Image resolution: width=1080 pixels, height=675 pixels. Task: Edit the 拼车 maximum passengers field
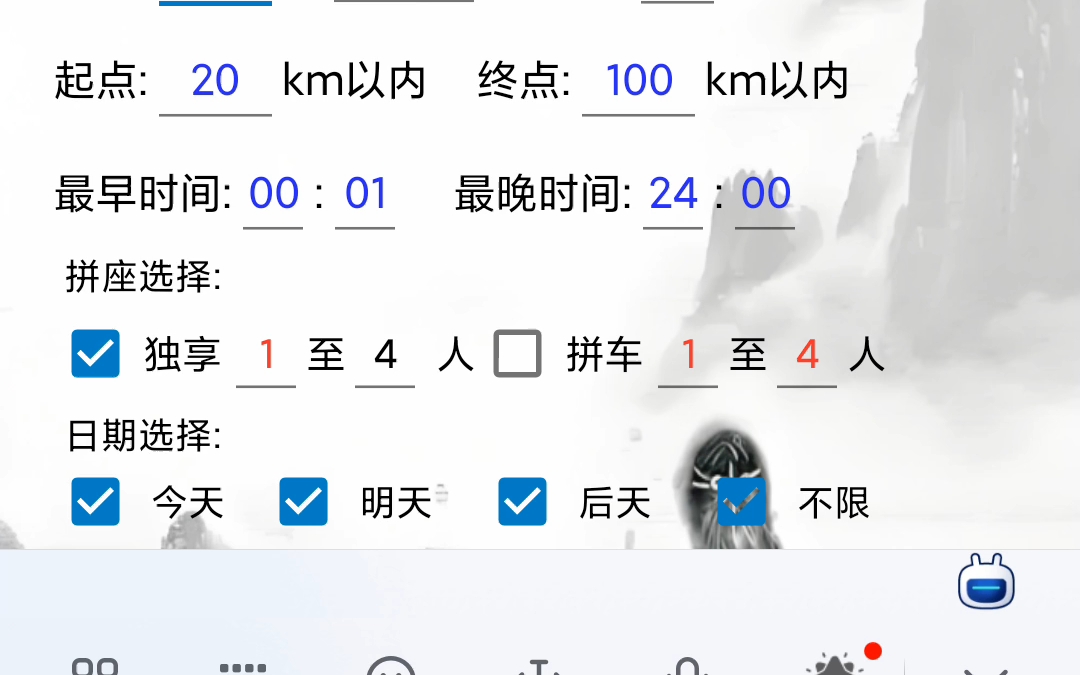(x=807, y=356)
